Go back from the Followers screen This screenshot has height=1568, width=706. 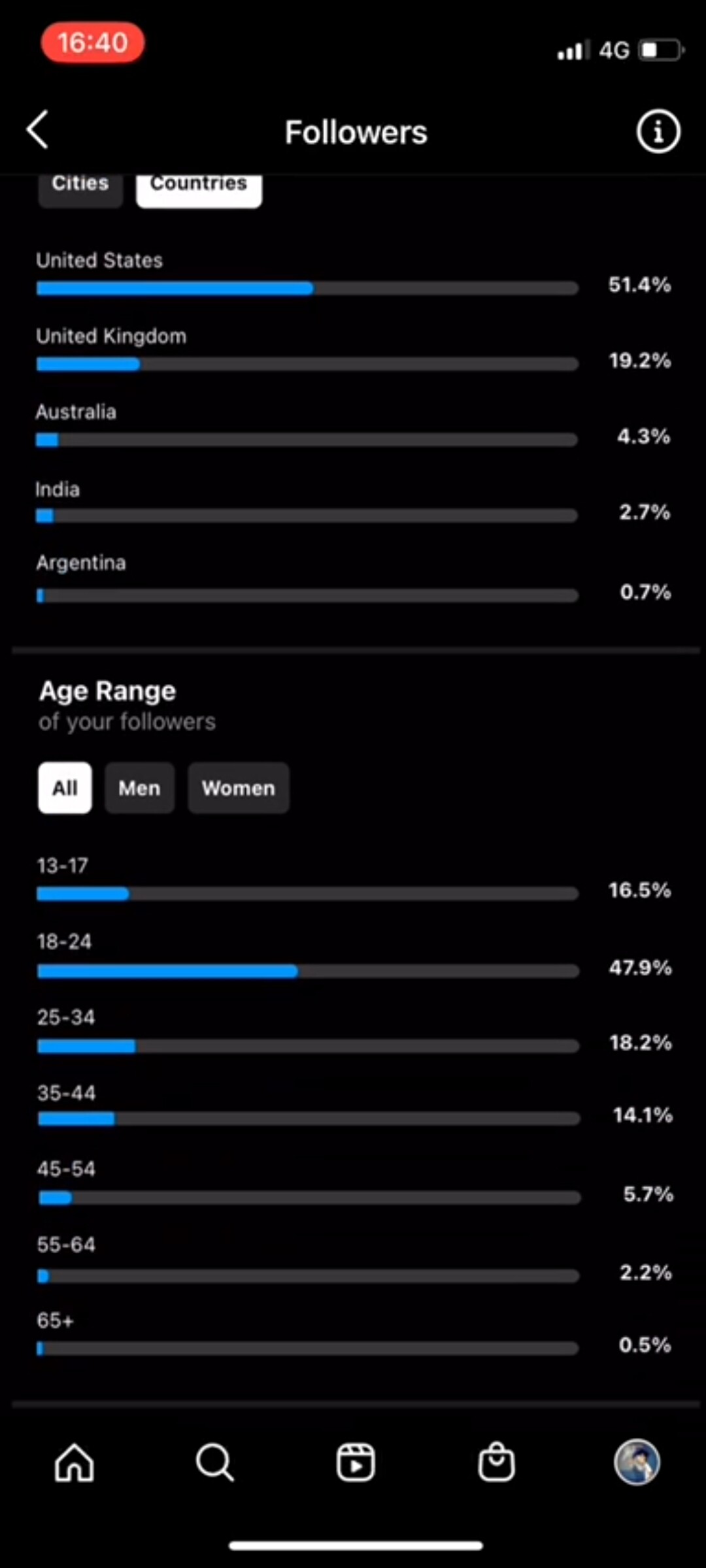(38, 130)
